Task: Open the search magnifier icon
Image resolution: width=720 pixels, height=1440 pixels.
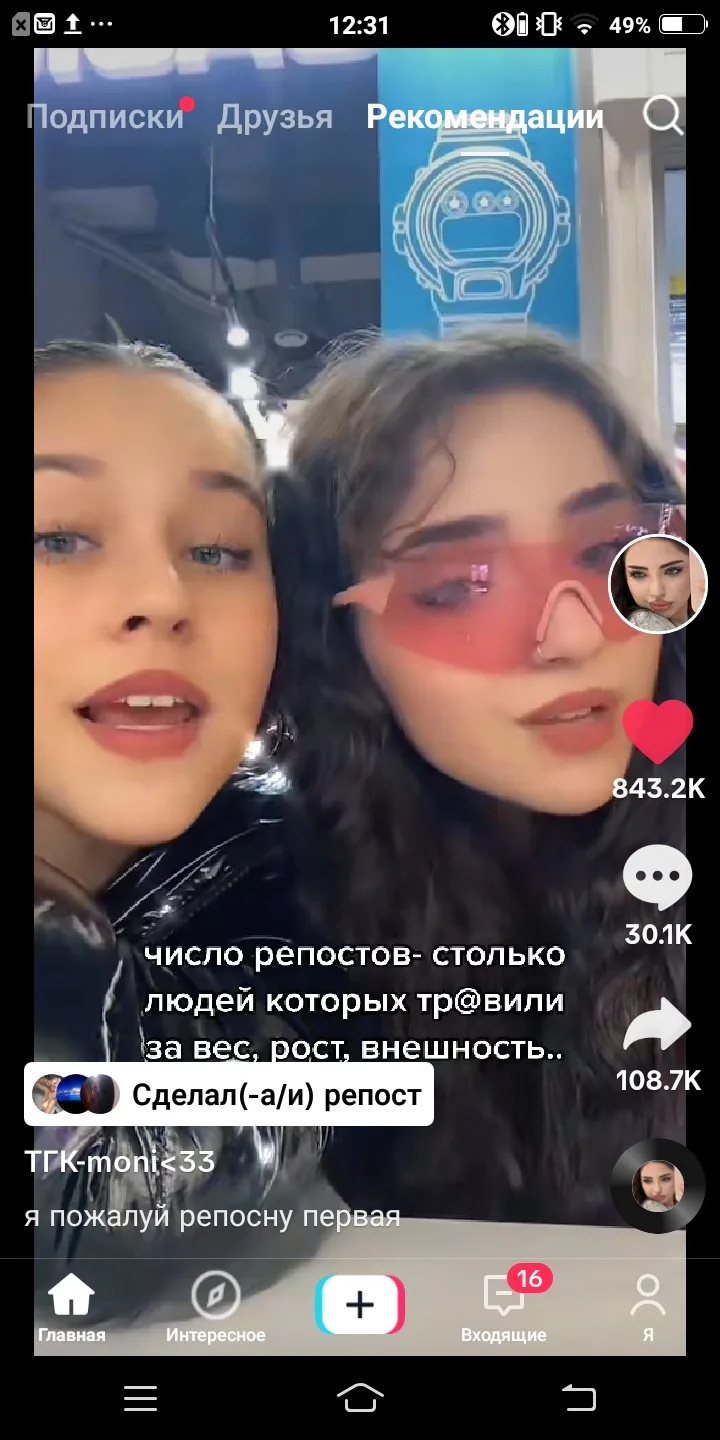Action: tap(662, 116)
